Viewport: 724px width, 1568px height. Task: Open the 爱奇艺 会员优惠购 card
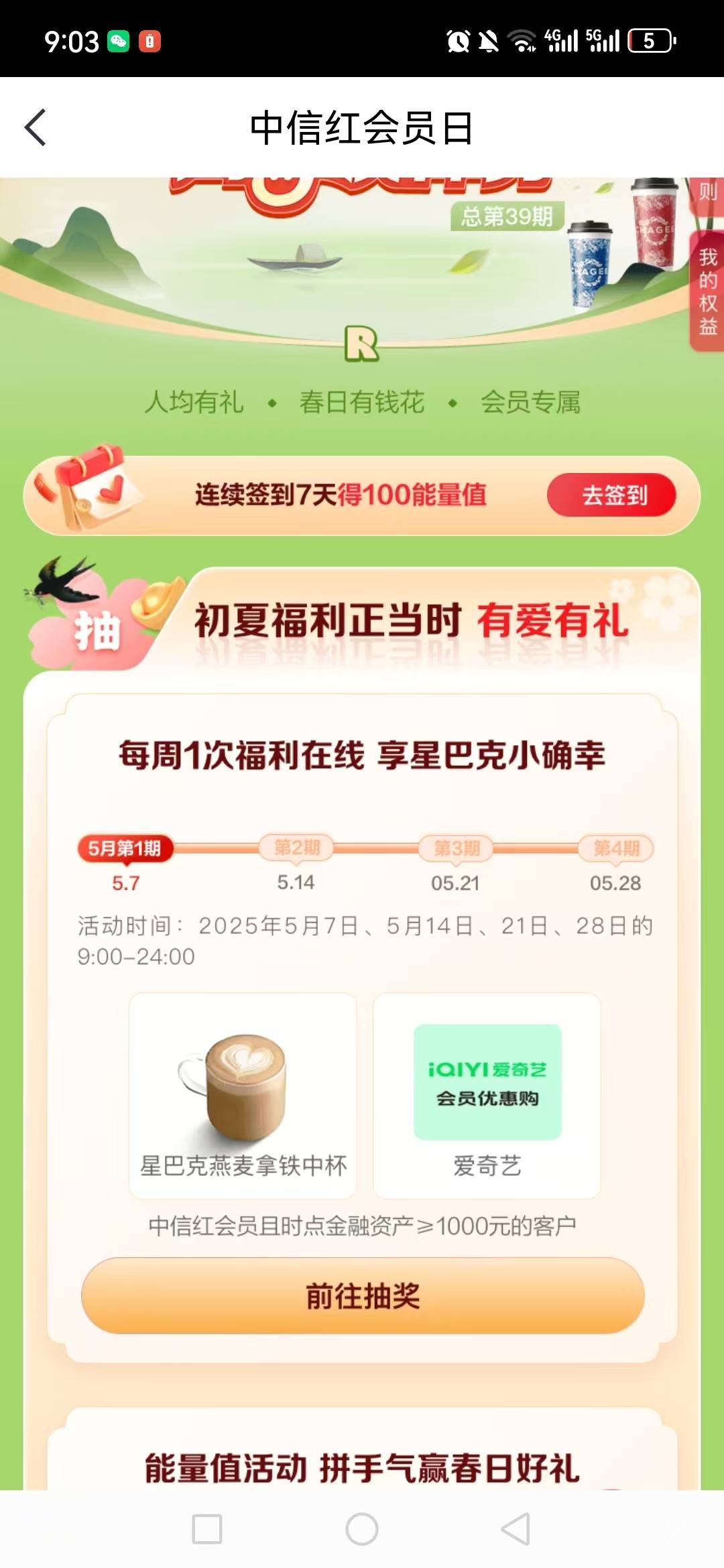click(487, 1096)
